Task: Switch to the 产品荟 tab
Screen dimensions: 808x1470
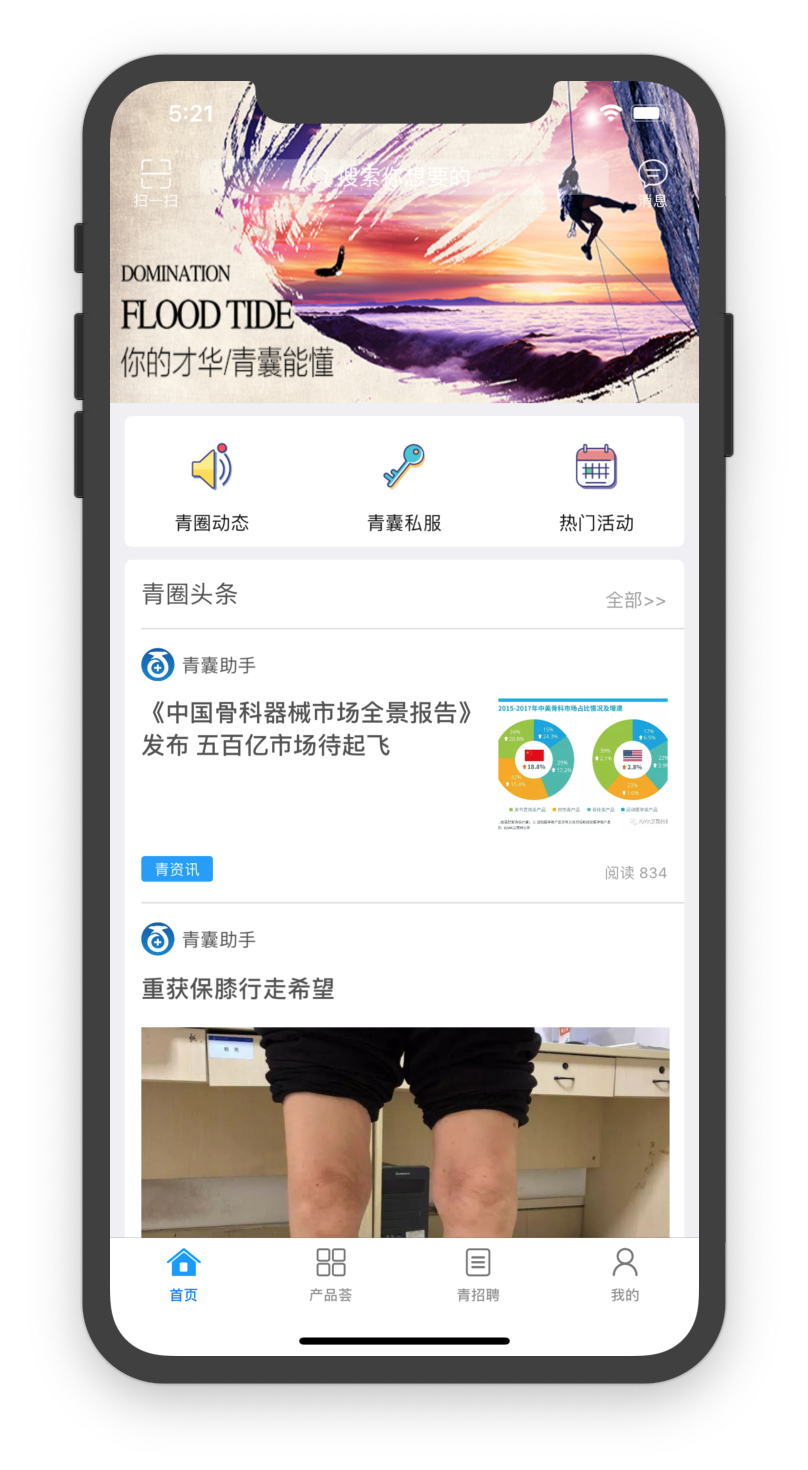Action: click(x=331, y=1275)
